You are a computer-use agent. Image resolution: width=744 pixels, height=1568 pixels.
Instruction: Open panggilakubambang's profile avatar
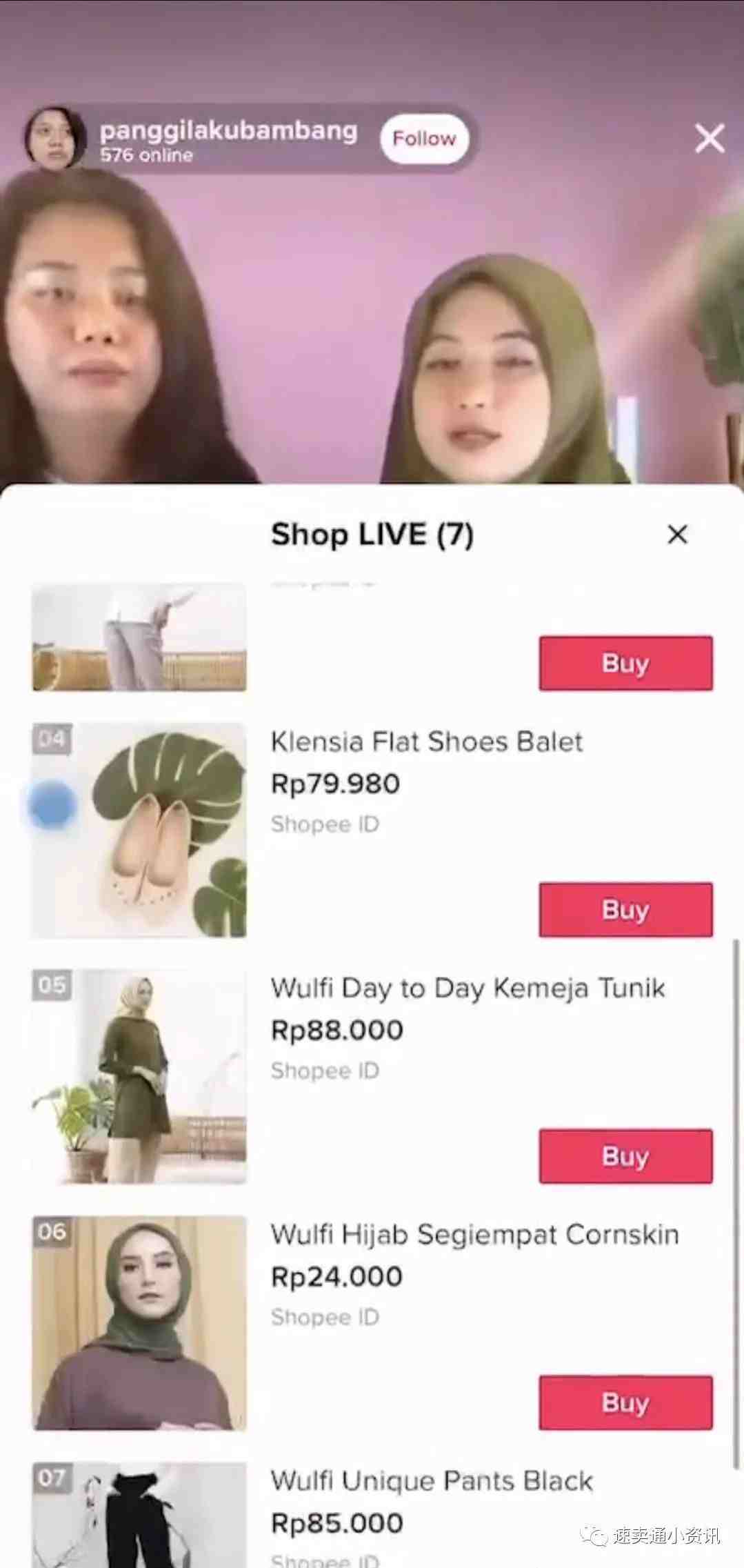tap(55, 138)
